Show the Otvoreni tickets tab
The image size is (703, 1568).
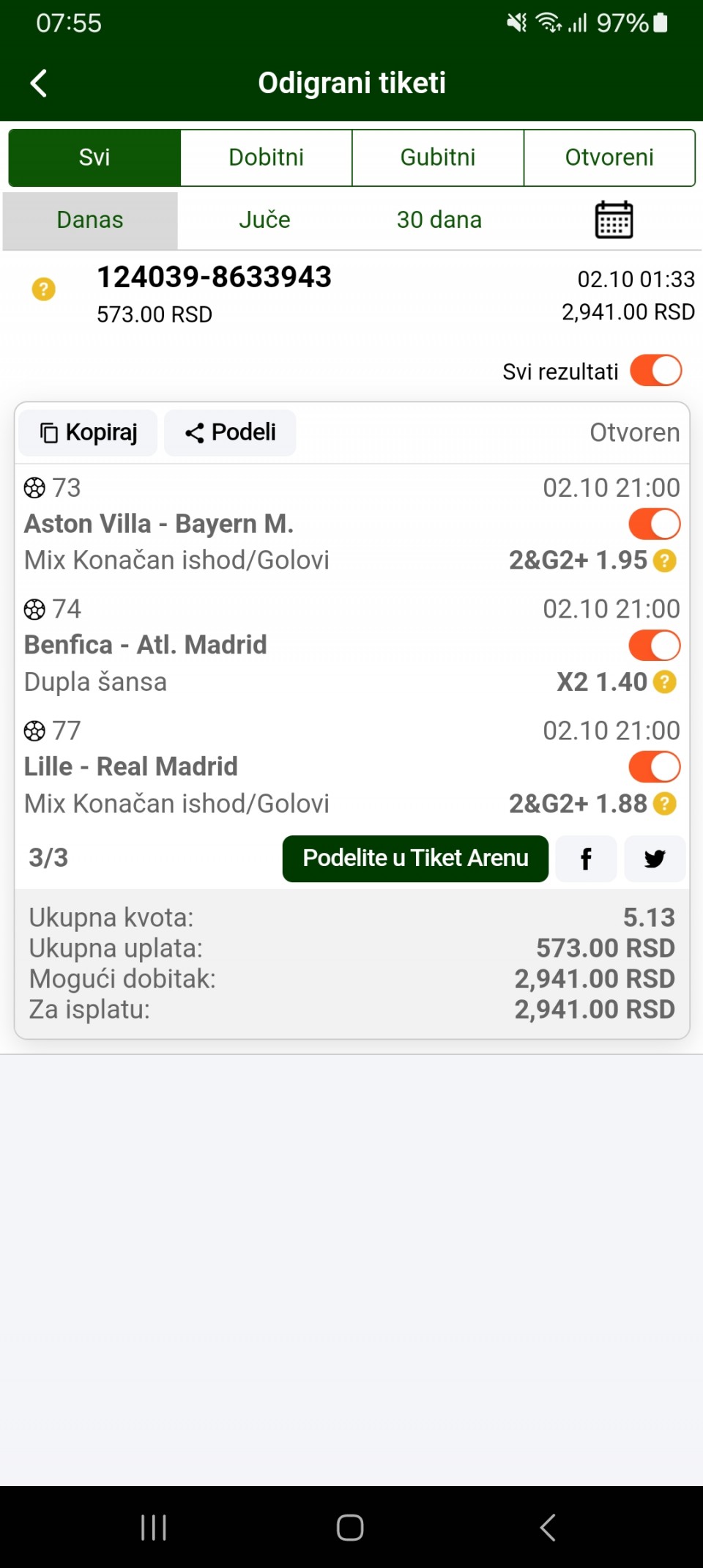609,158
